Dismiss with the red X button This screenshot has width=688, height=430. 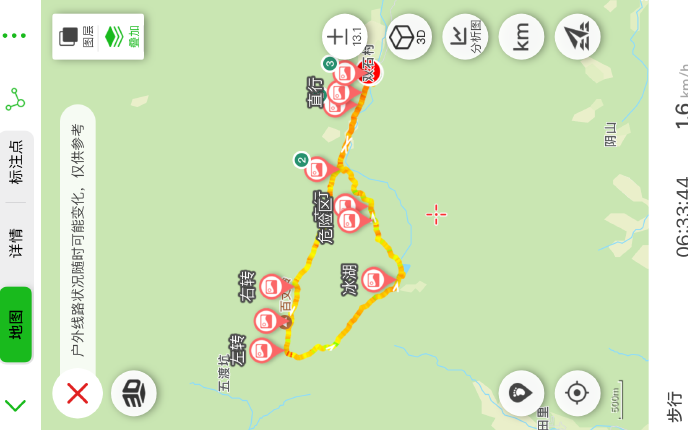point(77,393)
